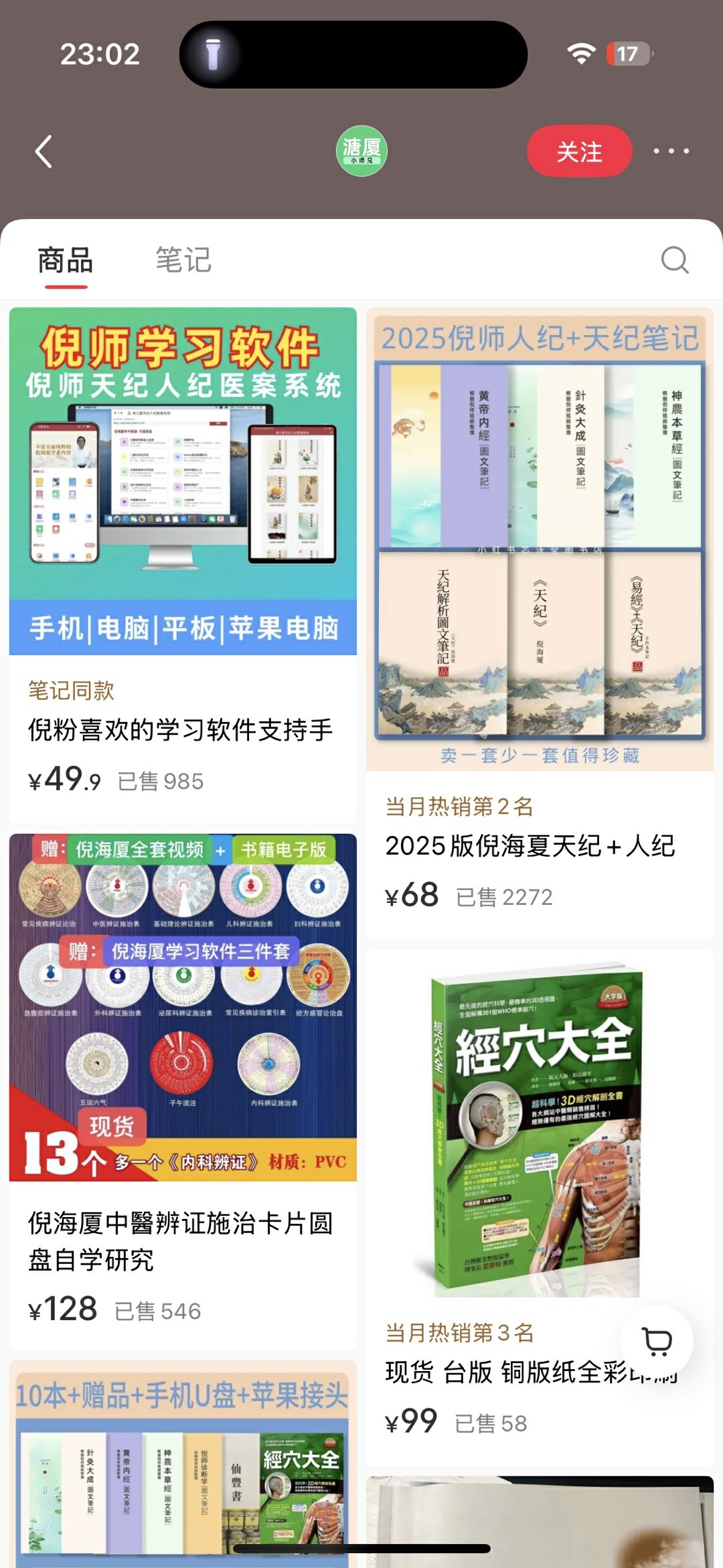Switch to the 笔记 tab
The image size is (723, 1568).
click(183, 261)
